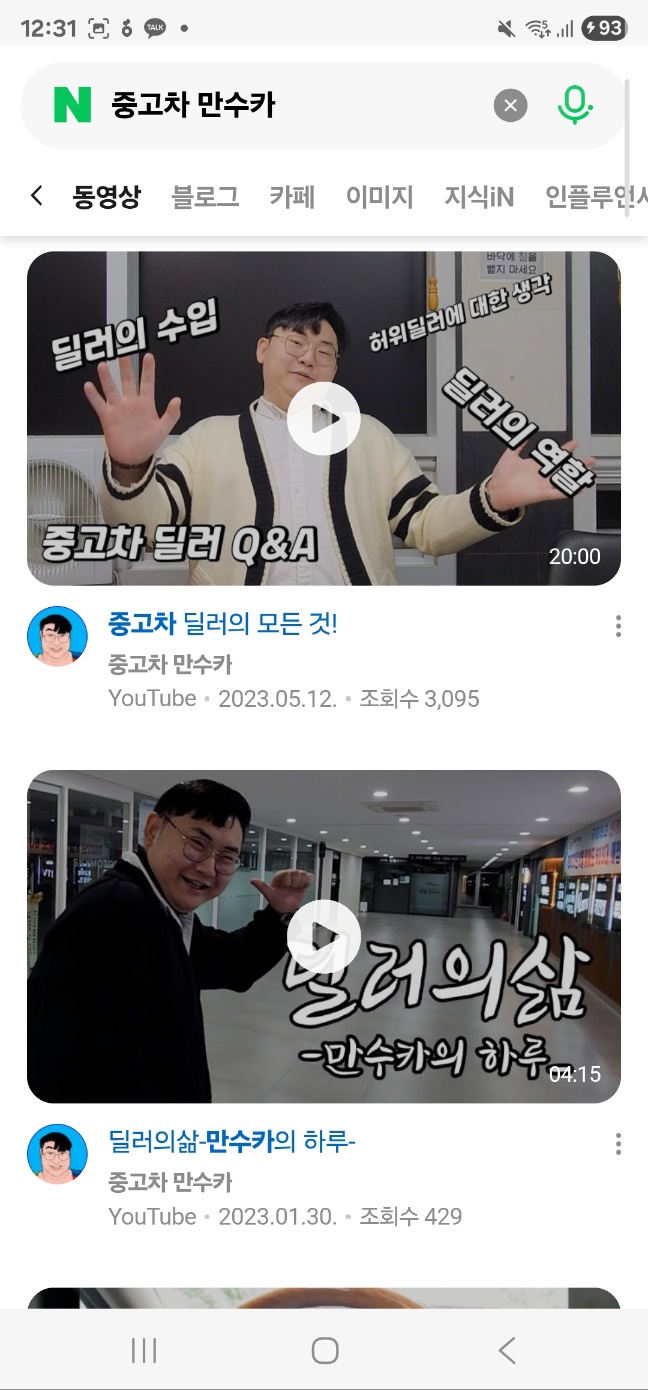Open options for 딜러의삶-만수카의 하루- video

618,1144
